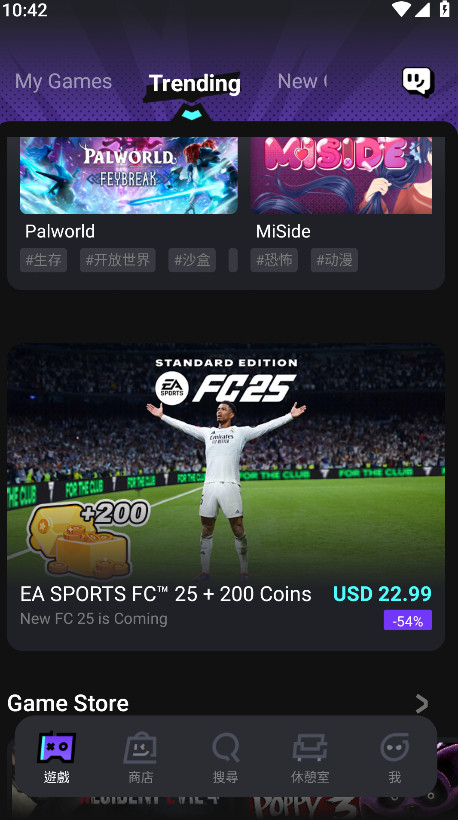Select the #沙盒 tag chip
Screen dimensions: 458x820
(x=192, y=260)
